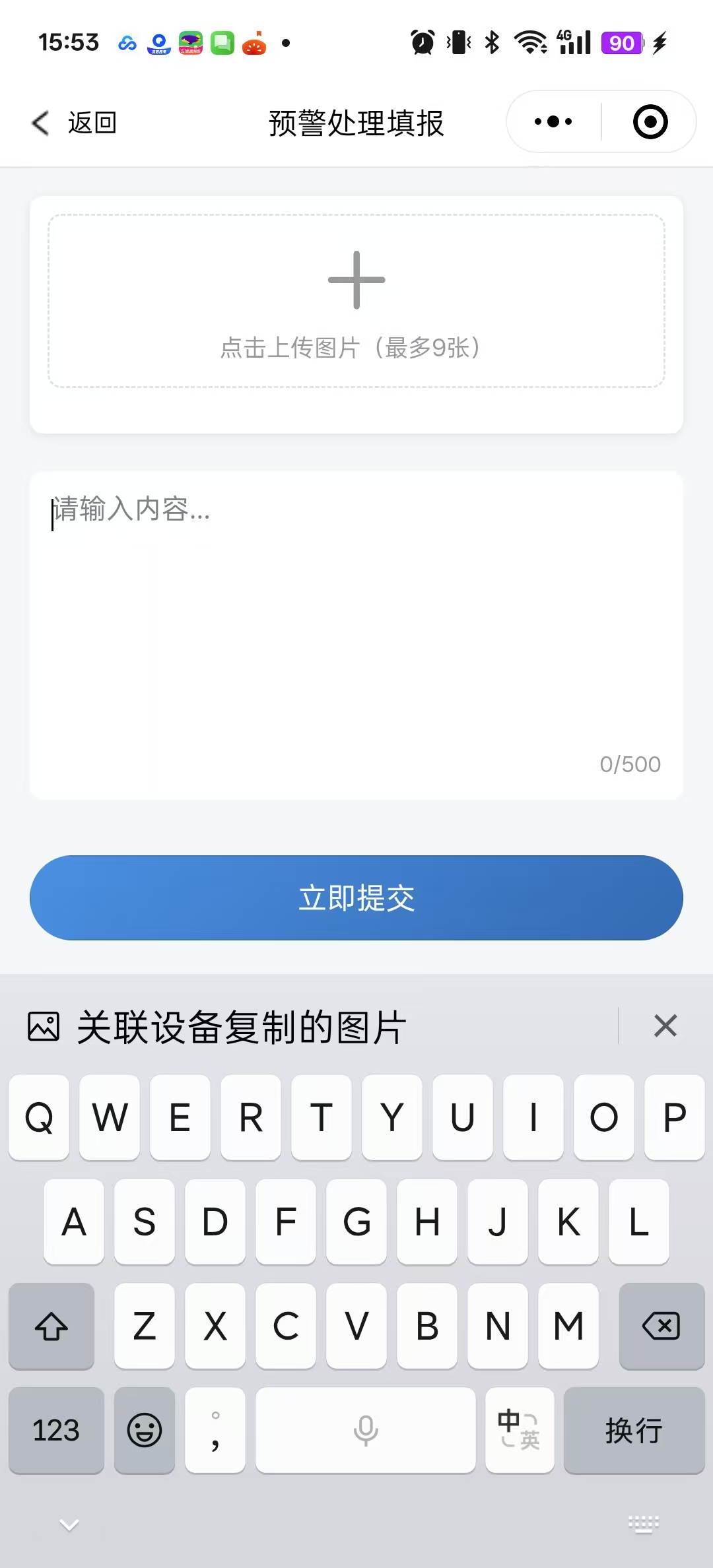Image resolution: width=713 pixels, height=1568 pixels.
Task: Open the emoji panel on the keyboard
Action: click(x=144, y=1431)
